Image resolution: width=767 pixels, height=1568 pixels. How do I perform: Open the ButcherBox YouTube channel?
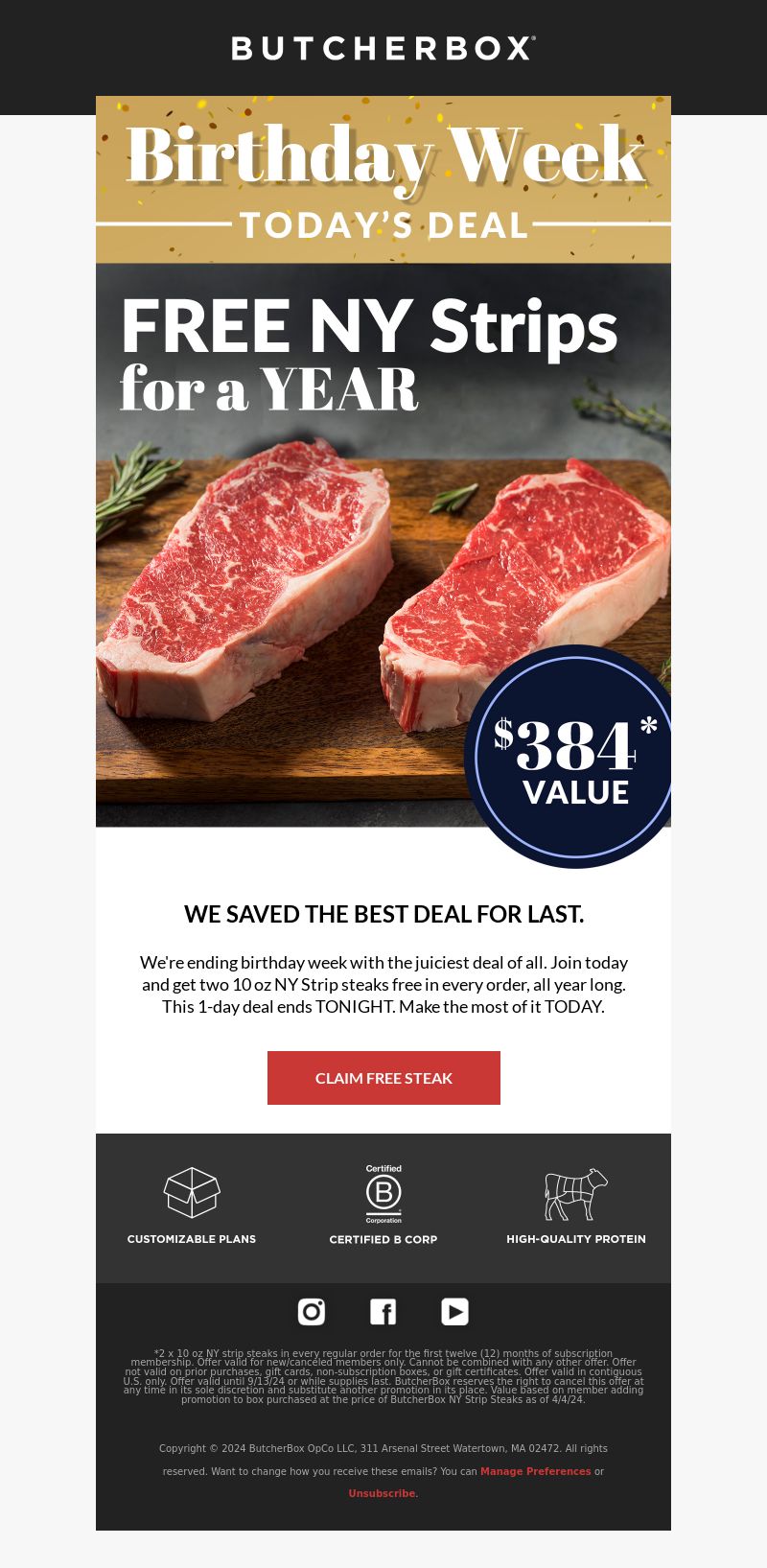454,1311
